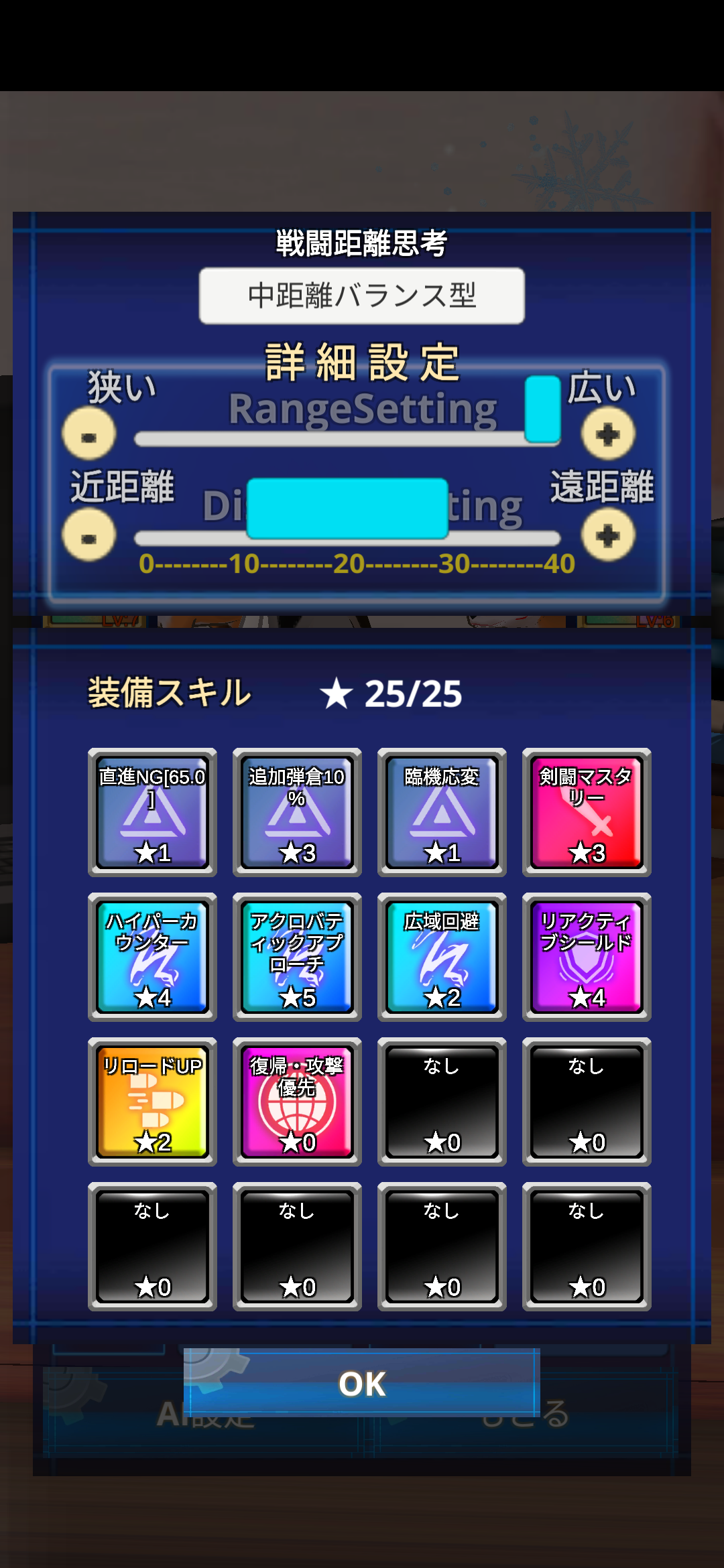Image resolution: width=724 pixels, height=1568 pixels.
Task: Confirm settings with the OK button
Action: click(x=362, y=1383)
